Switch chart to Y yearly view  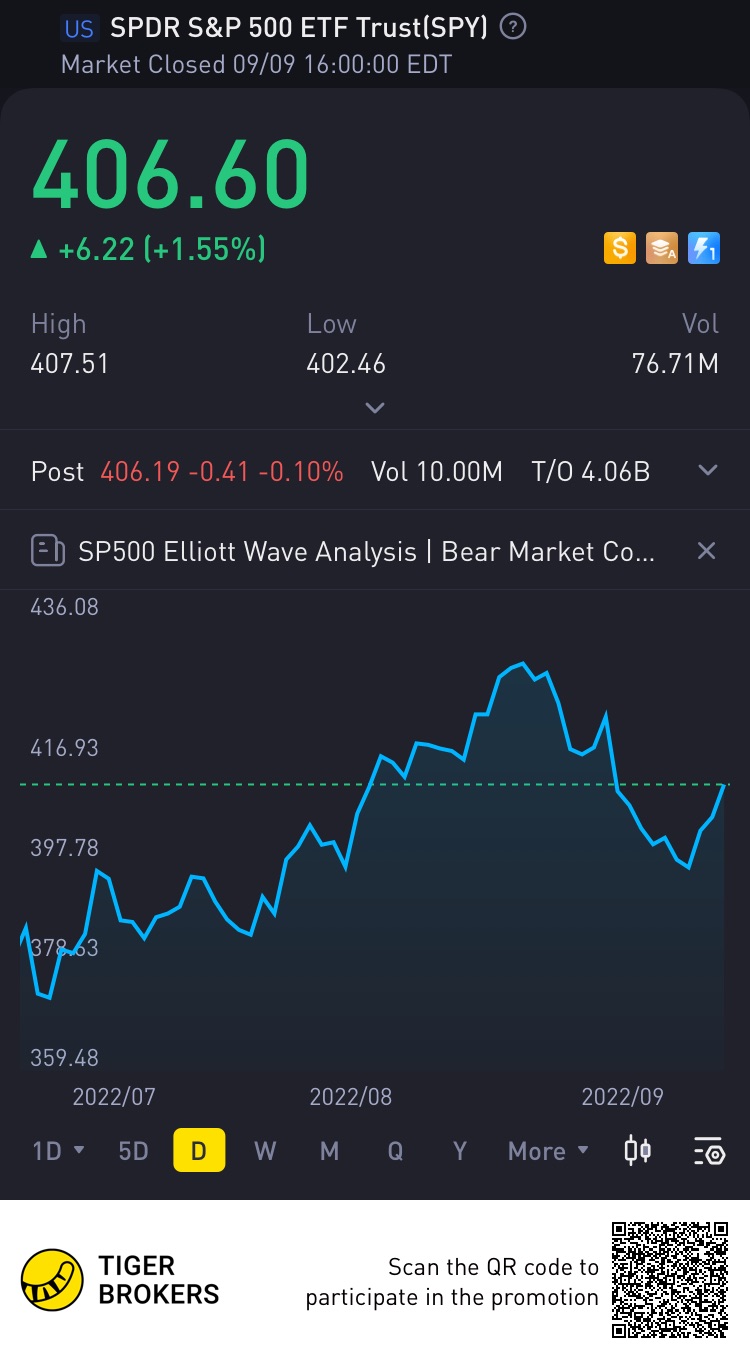pos(460,1151)
